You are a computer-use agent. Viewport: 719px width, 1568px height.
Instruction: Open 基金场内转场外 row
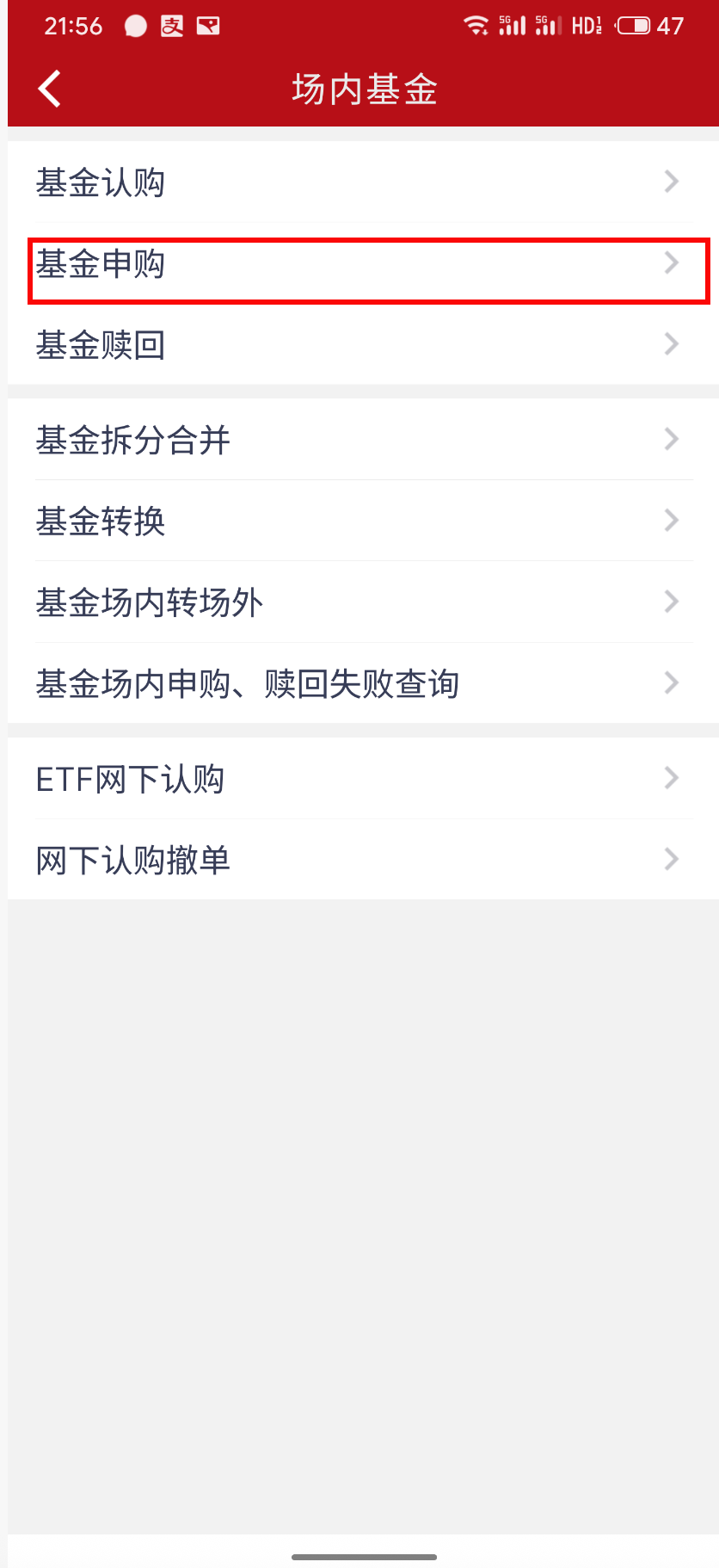[363, 602]
